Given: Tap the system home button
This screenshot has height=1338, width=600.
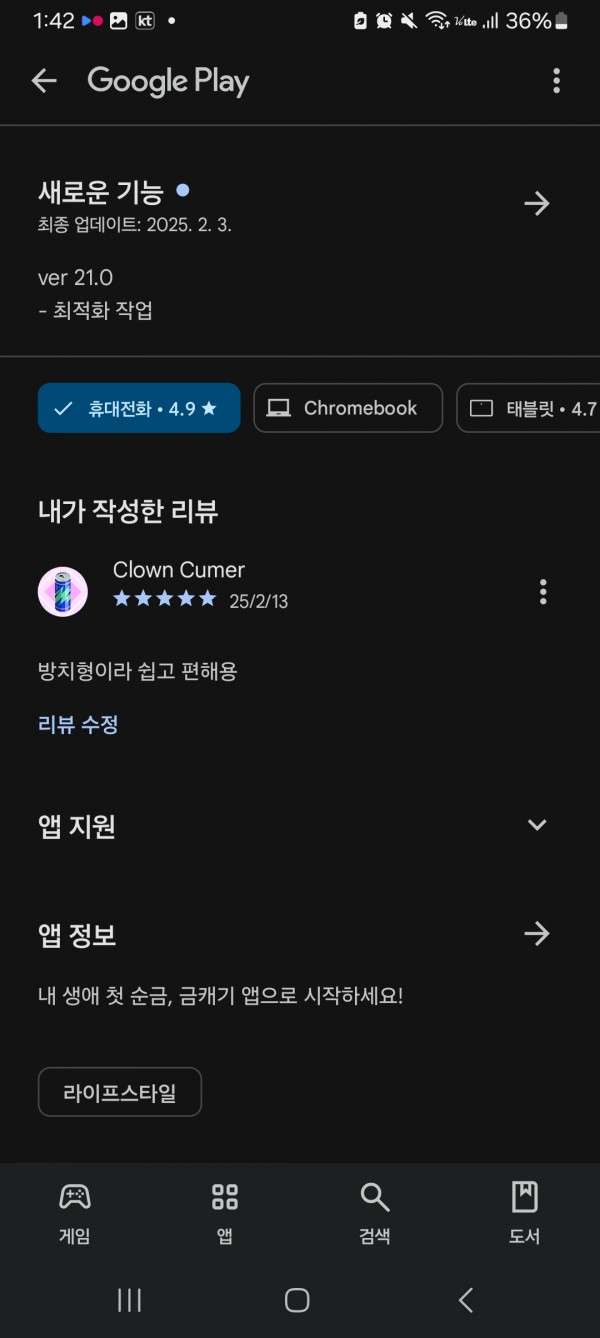Looking at the screenshot, I should click(297, 1300).
